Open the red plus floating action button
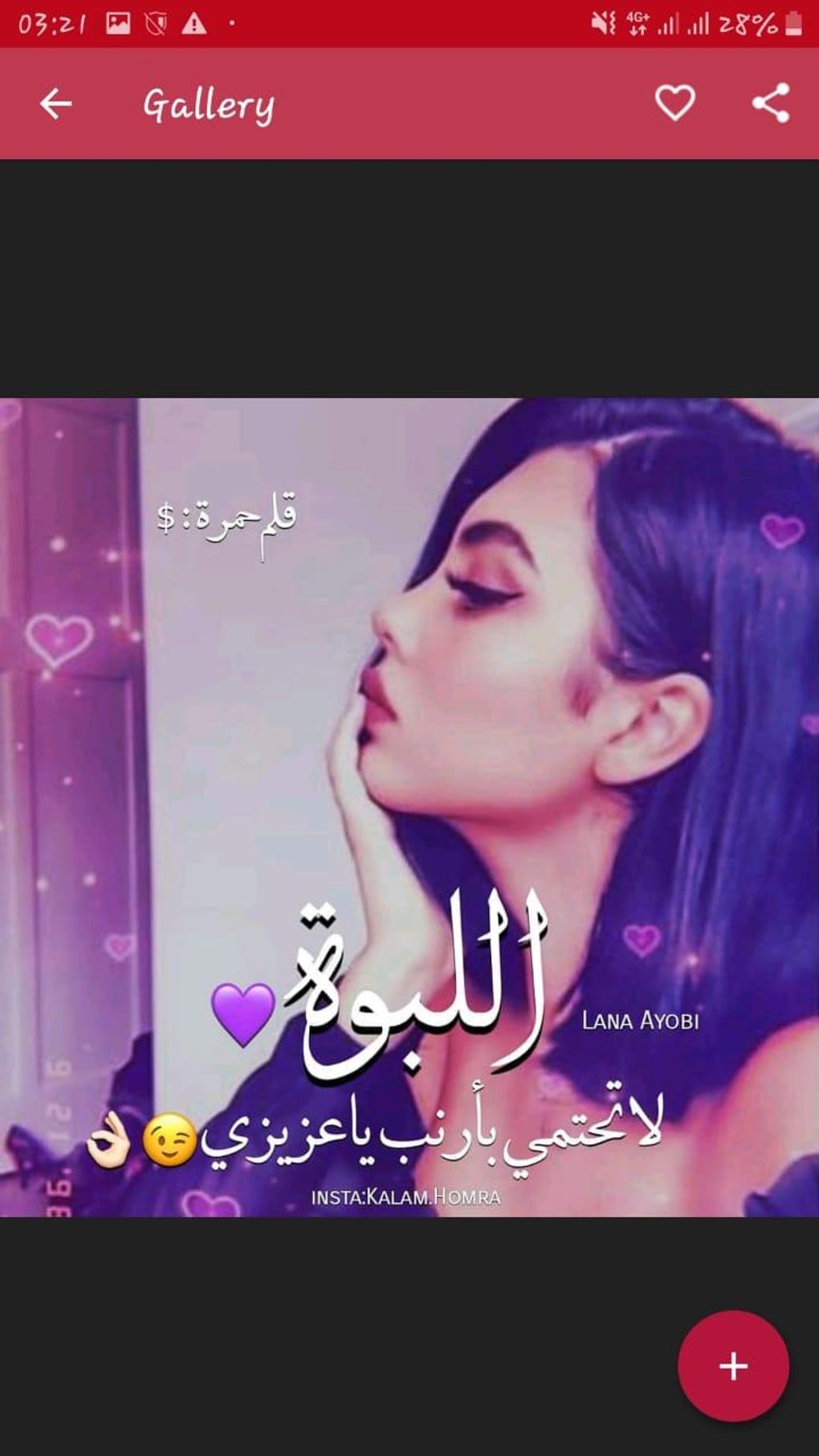Screen dimensions: 819x1456 [733, 1366]
